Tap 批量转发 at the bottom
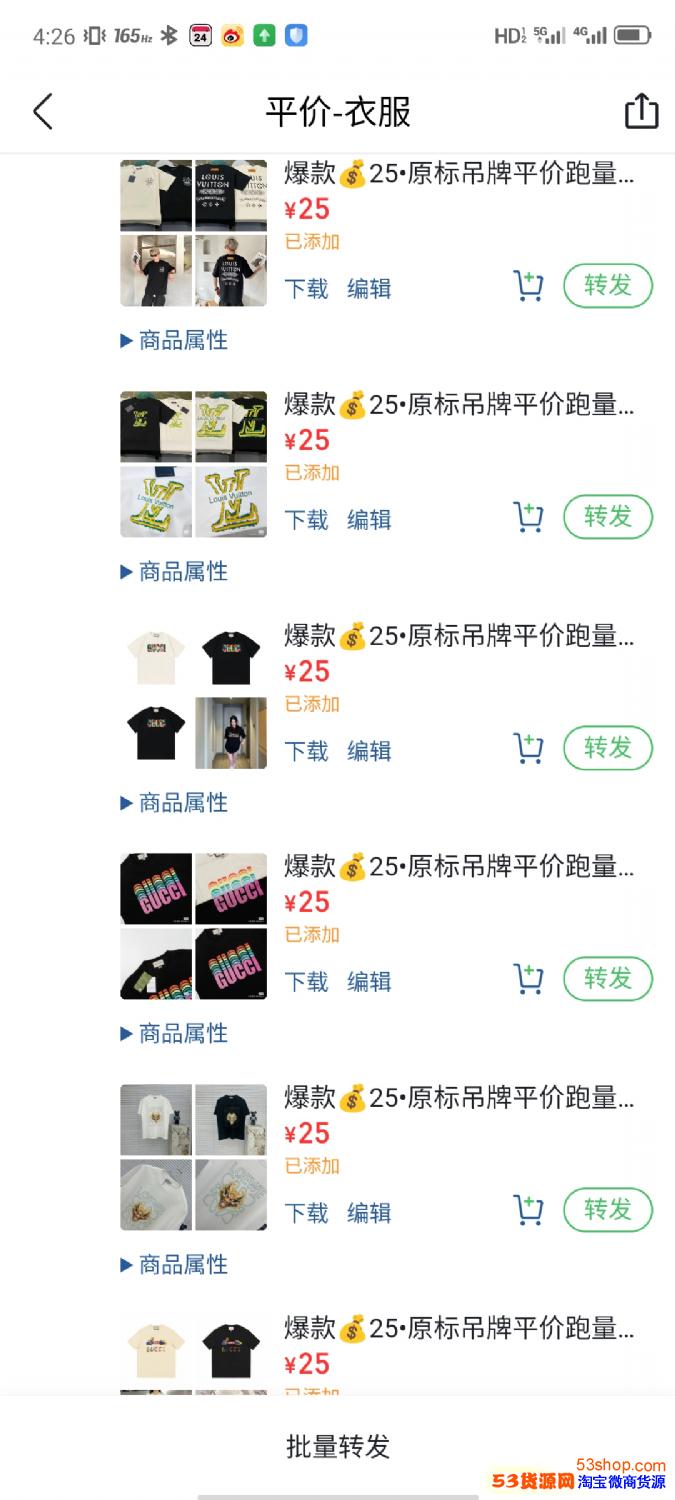675x1500 pixels. pos(337,1446)
